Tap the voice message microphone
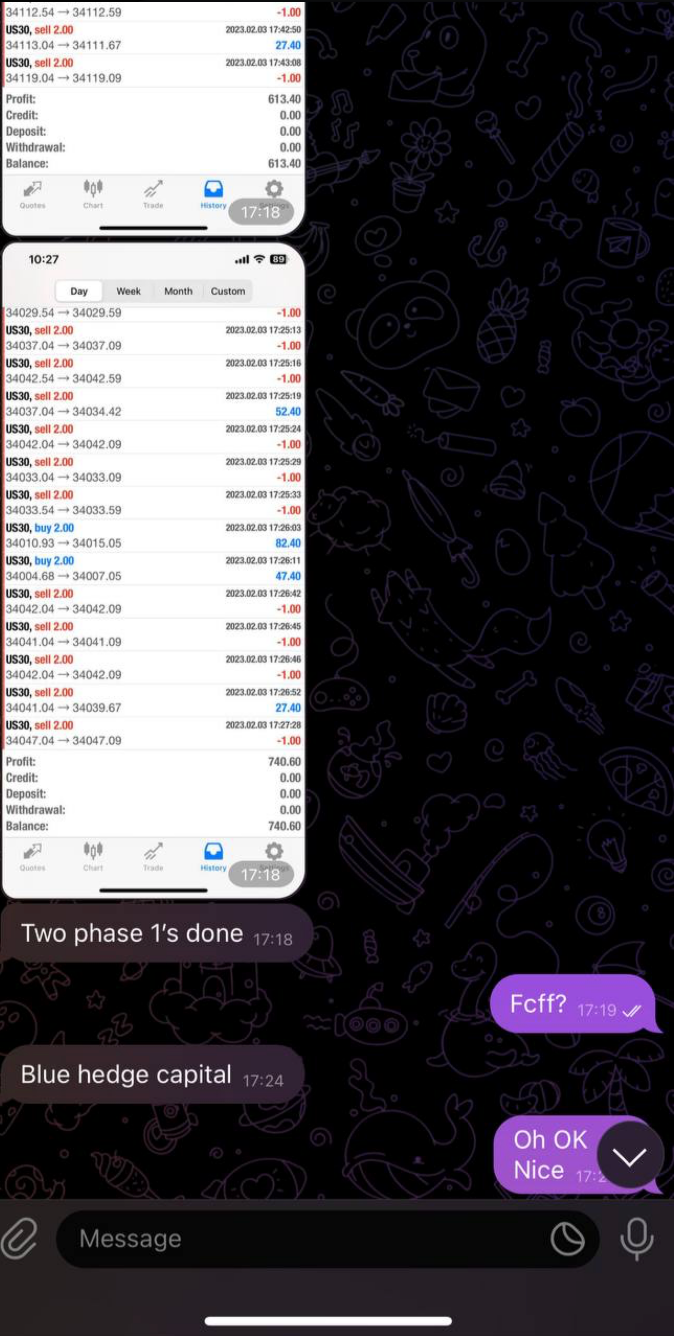This screenshot has width=674, height=1336. pos(637,1239)
